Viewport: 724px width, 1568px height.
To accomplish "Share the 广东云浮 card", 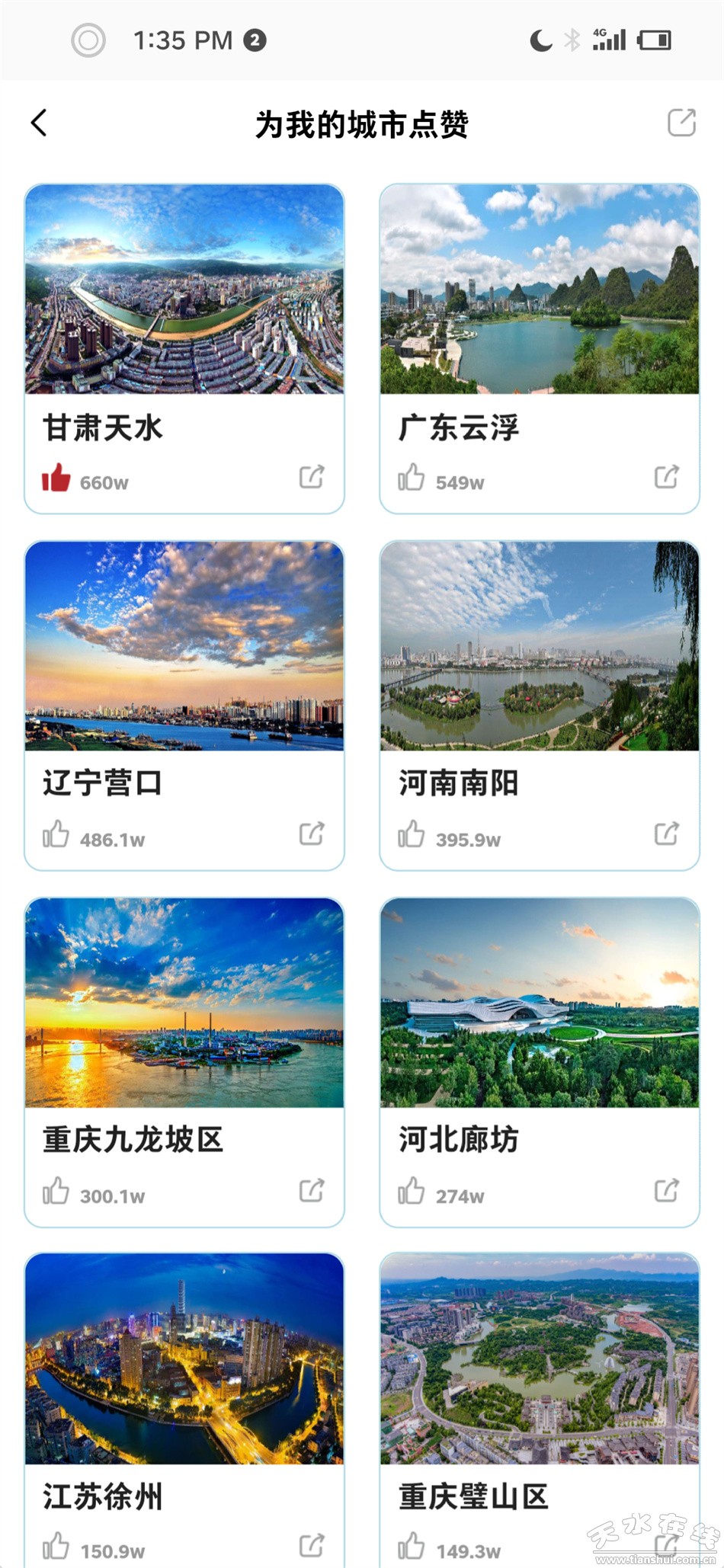I will [667, 477].
